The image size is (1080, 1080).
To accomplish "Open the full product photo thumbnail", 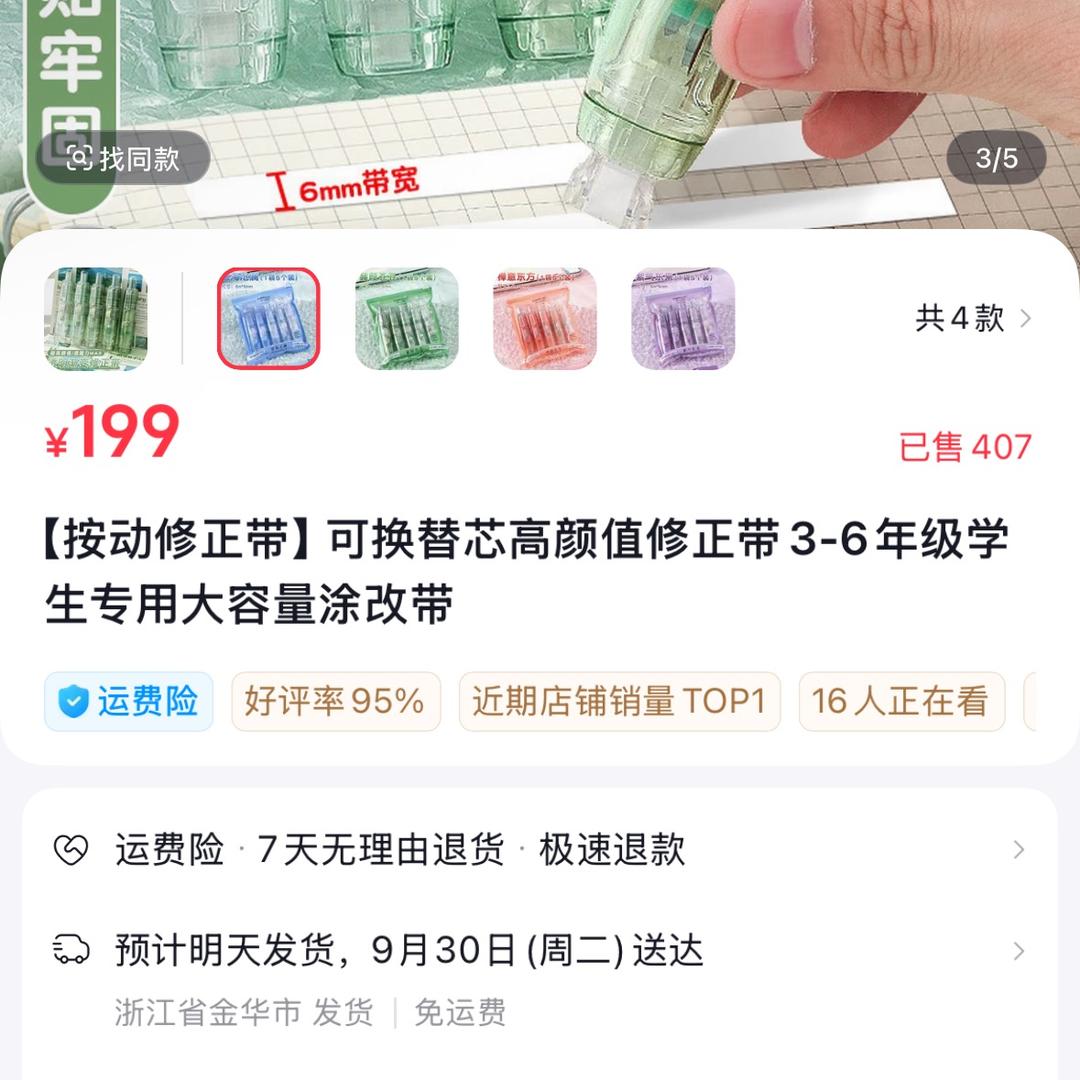I will [95, 318].
